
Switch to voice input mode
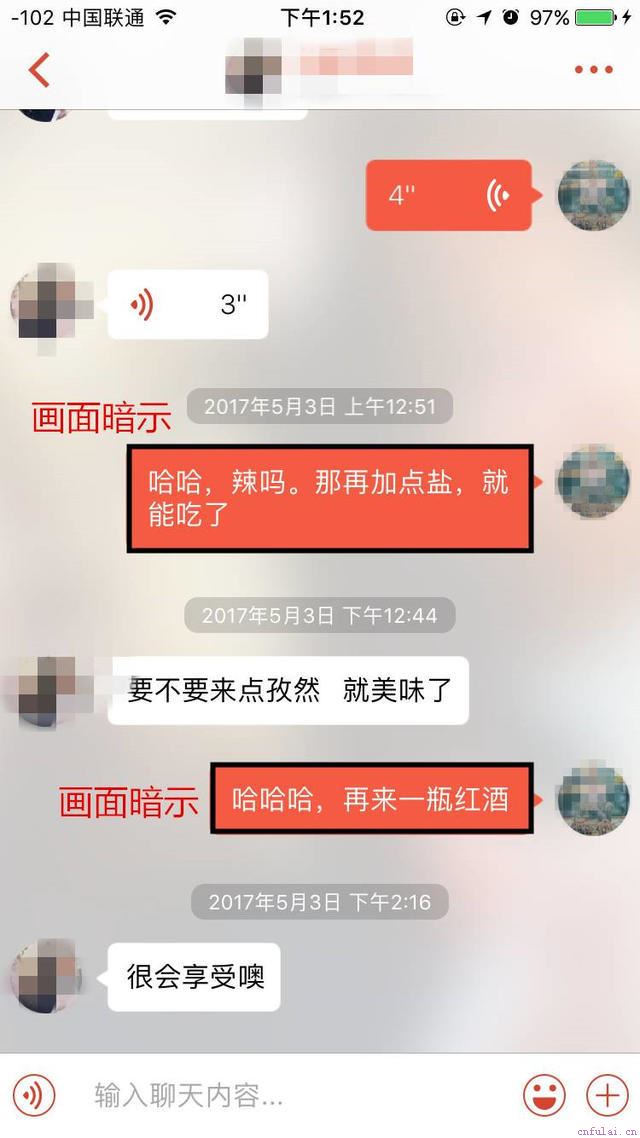point(35,1095)
